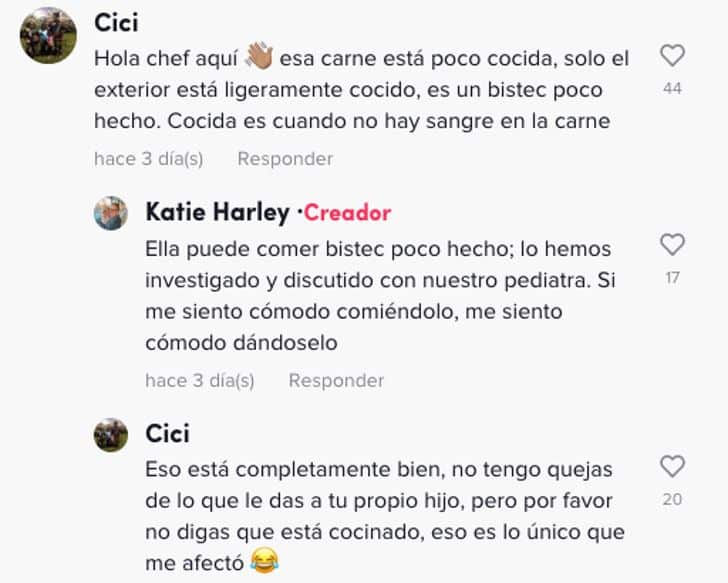Open Cici's username on top comment
Viewport: 728px width, 583px height.
[116, 21]
